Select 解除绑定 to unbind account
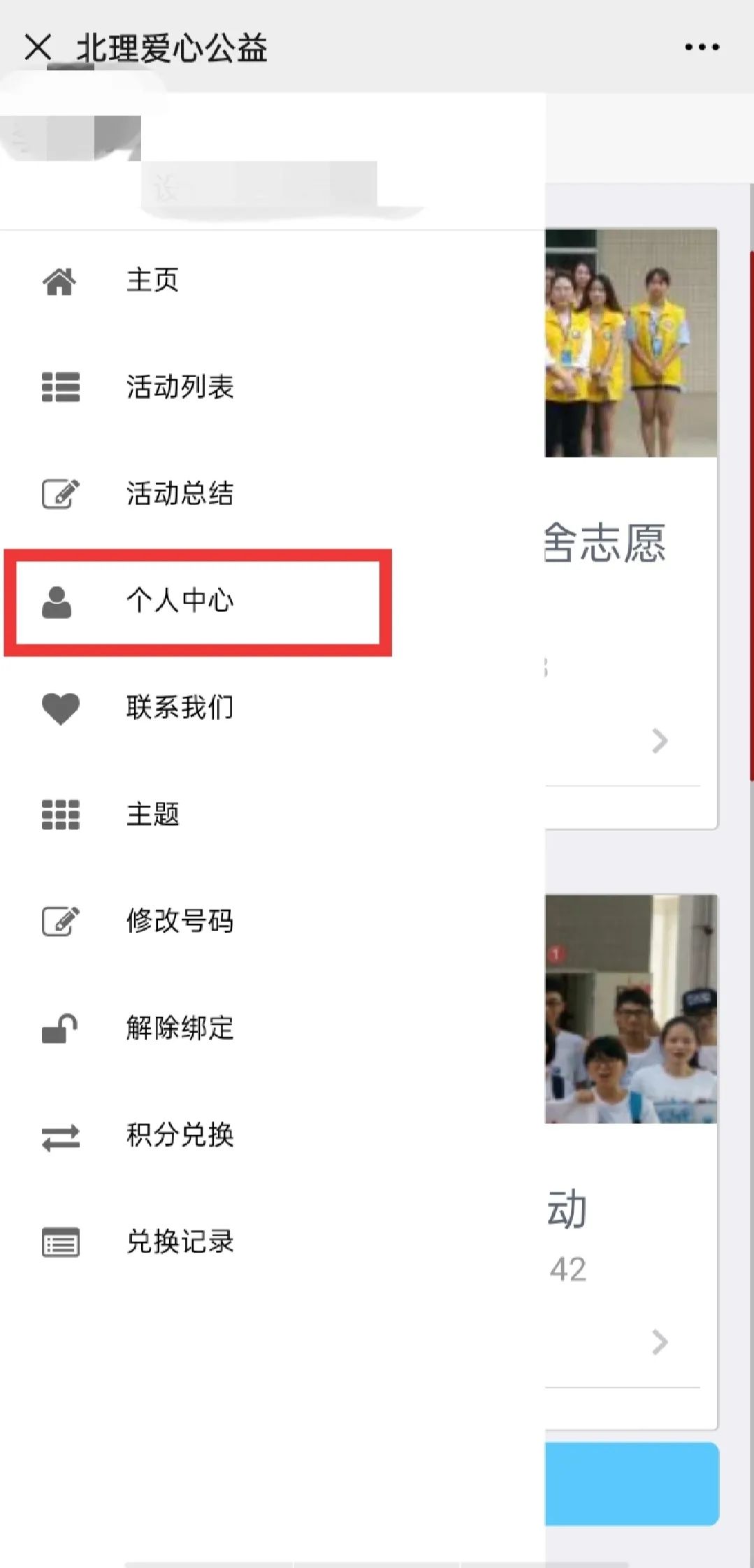The height and width of the screenshot is (1568, 754). pyautogui.click(x=180, y=1028)
